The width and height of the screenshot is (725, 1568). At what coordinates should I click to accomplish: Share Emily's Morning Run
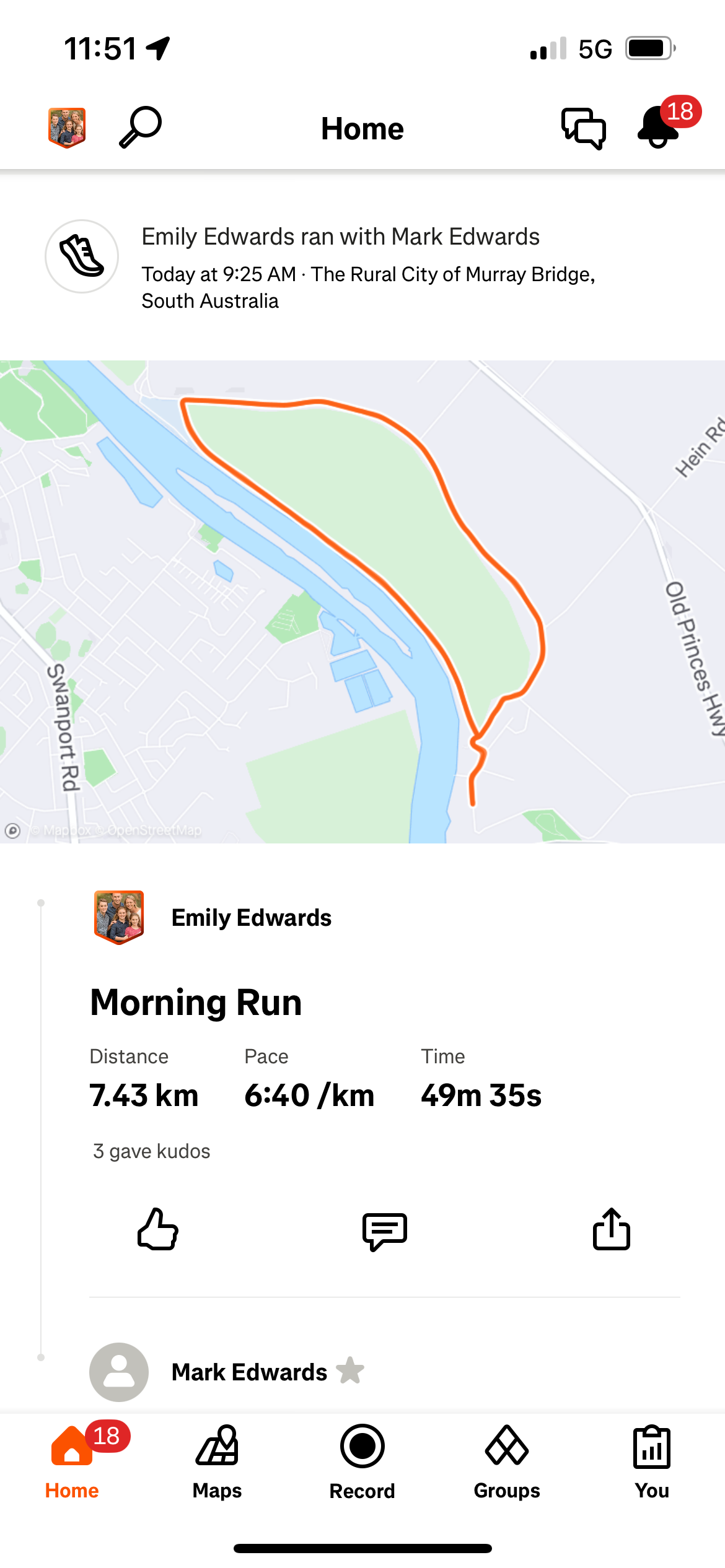611,1229
